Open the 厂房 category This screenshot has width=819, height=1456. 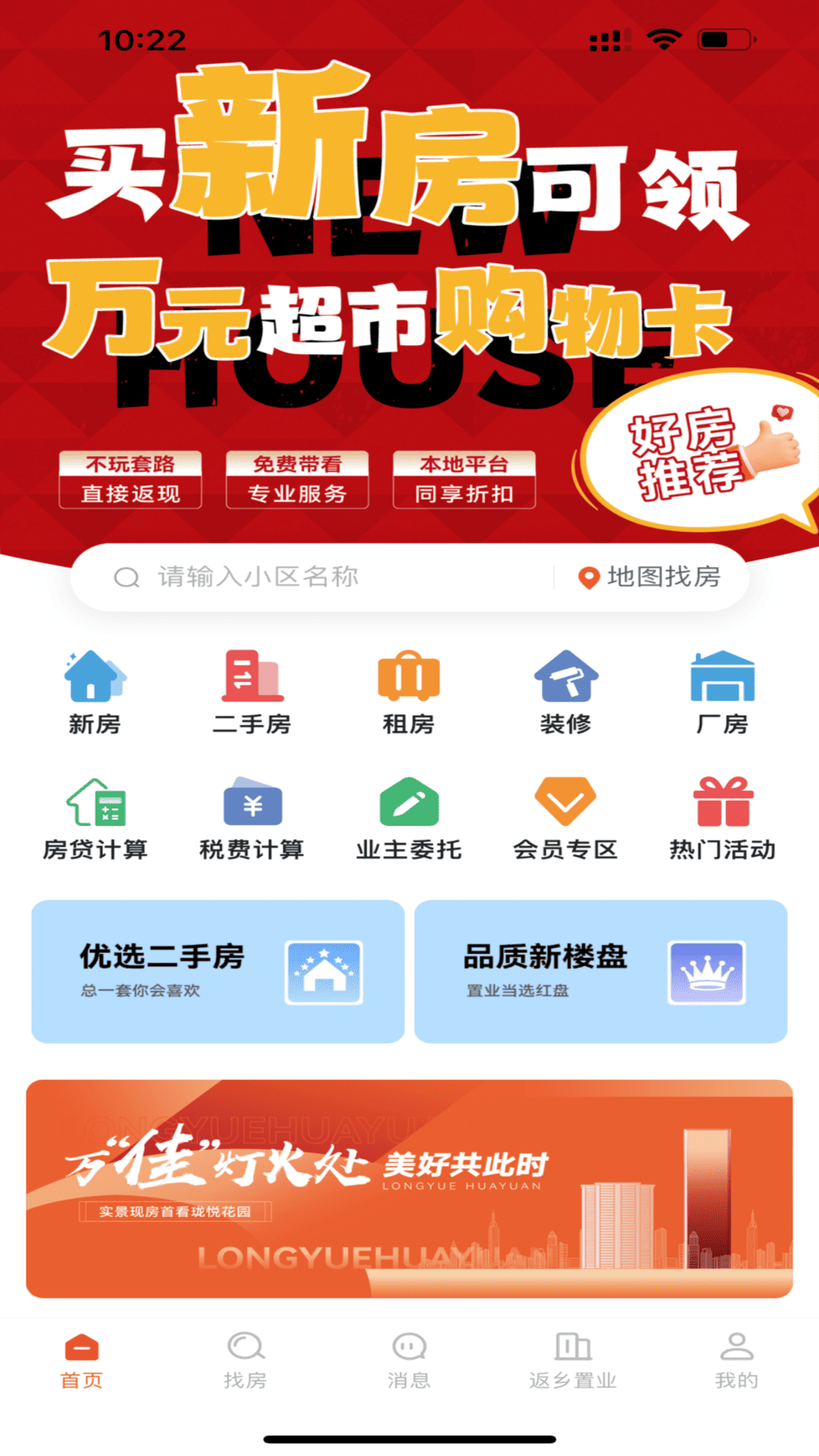pos(722,692)
